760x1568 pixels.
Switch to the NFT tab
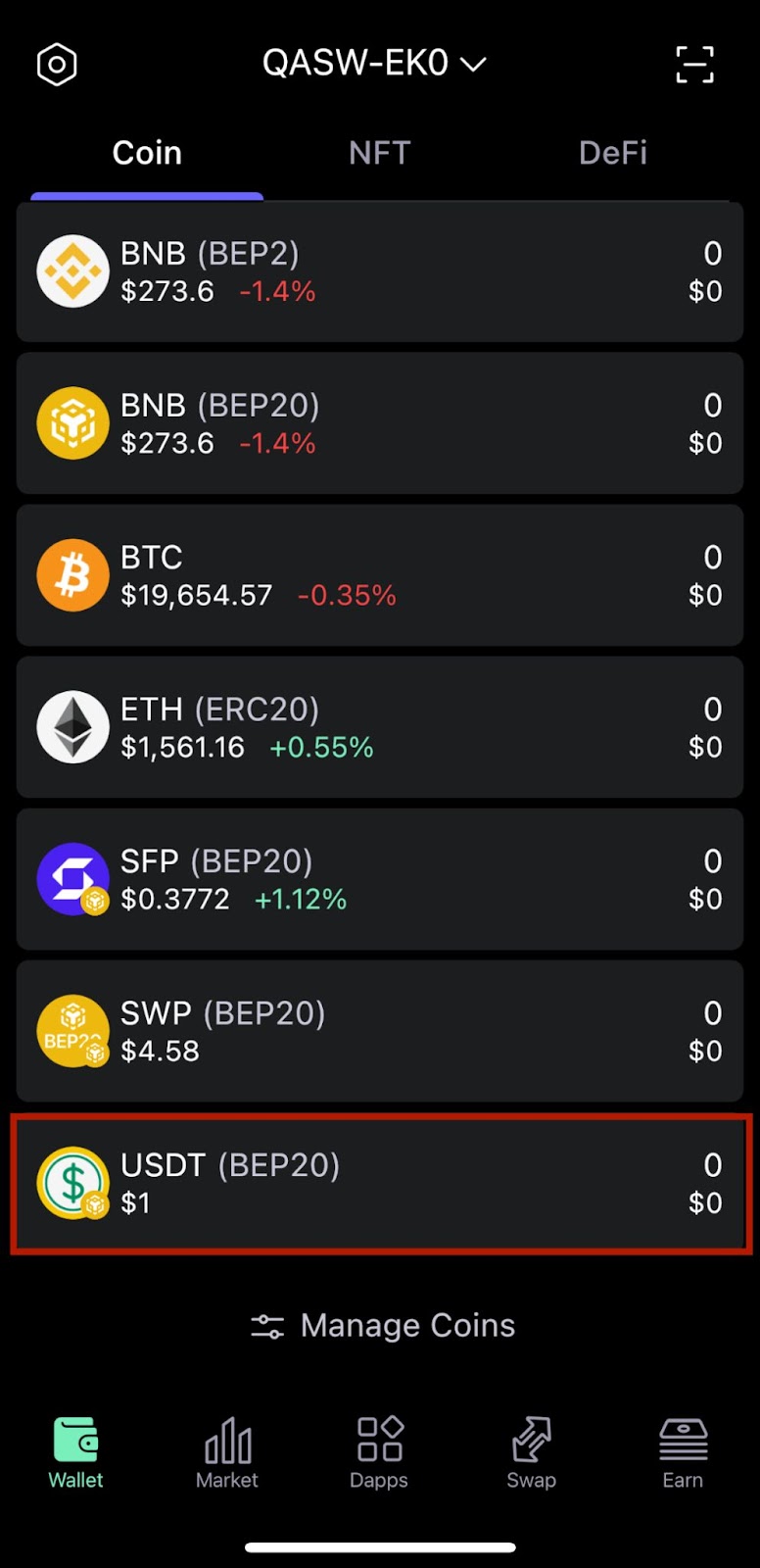tap(380, 153)
